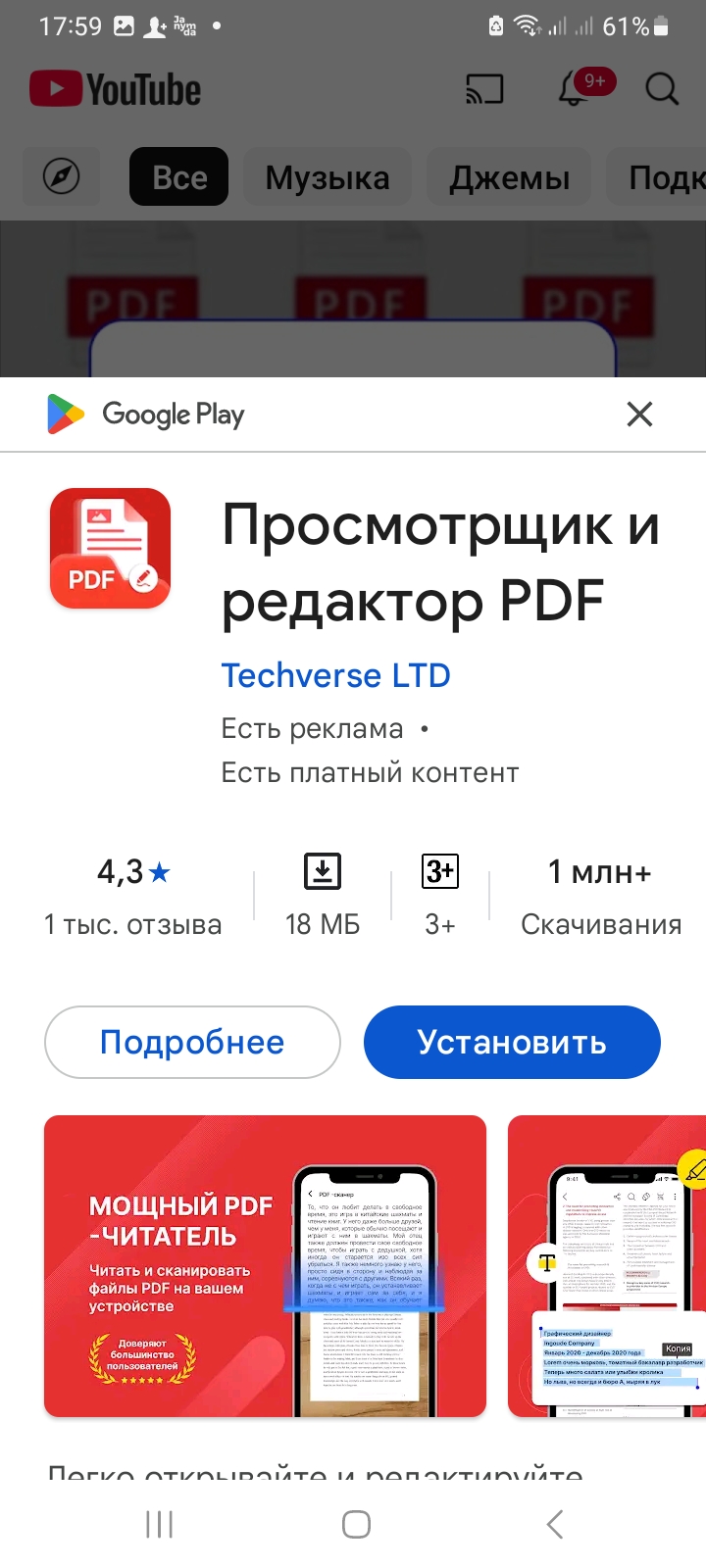Open developer Techverse LTD link
The width and height of the screenshot is (706, 1568).
(335, 675)
